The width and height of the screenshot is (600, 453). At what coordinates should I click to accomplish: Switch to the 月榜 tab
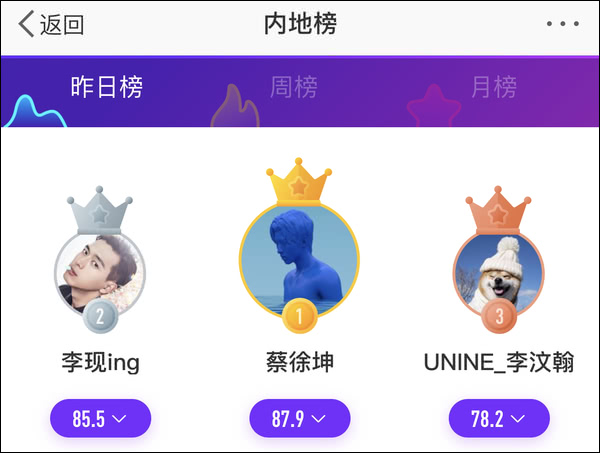494,87
